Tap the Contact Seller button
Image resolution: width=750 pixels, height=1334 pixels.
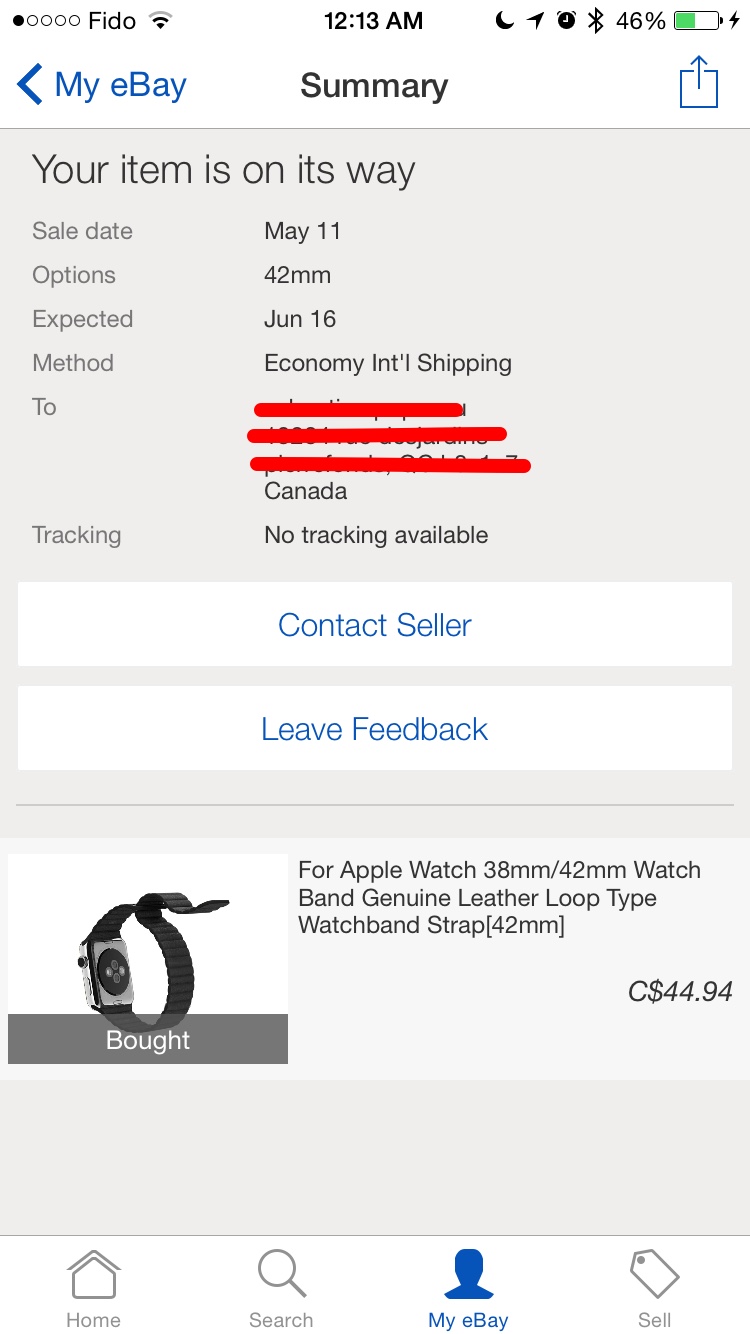[x=375, y=625]
